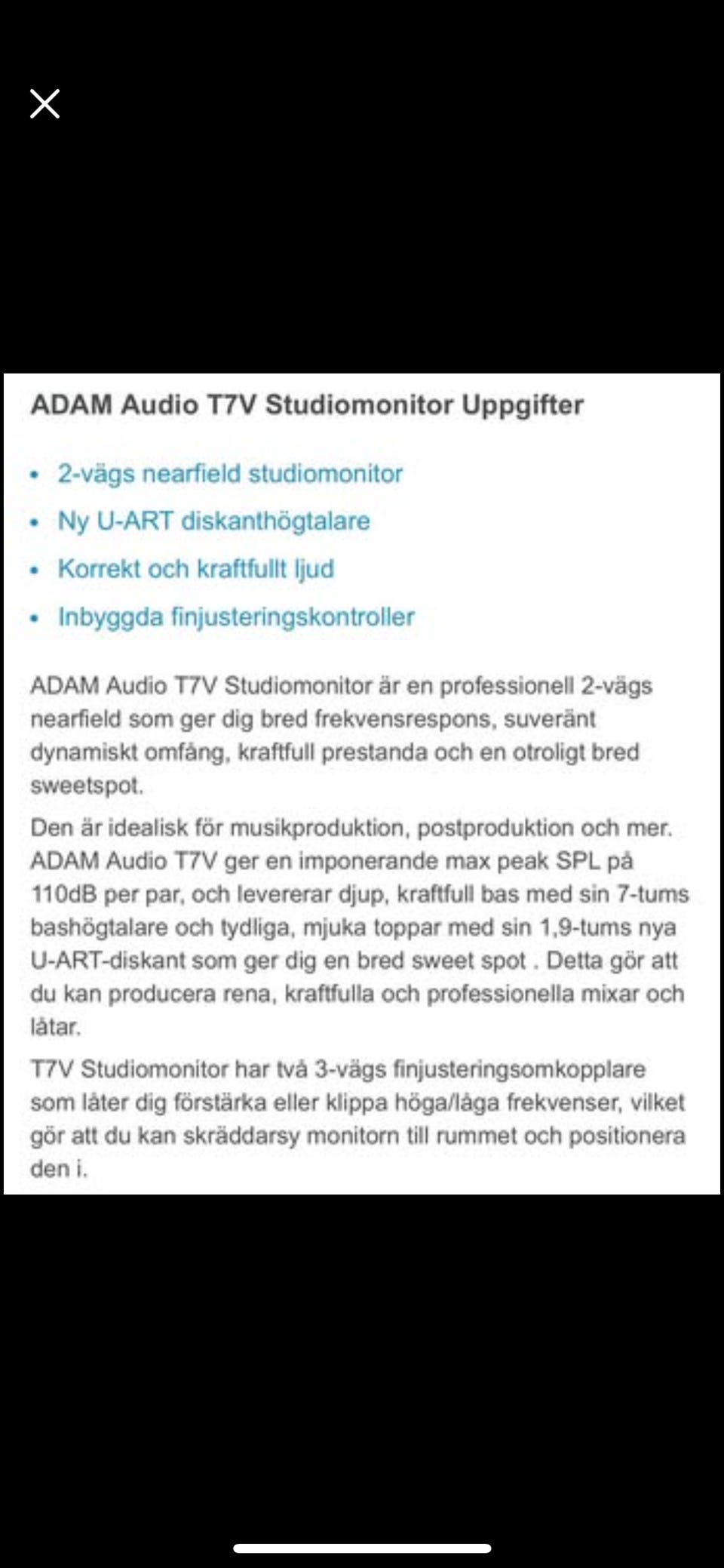Tap the black area above the content panel
Image resolution: width=724 pixels, height=1568 pixels.
pyautogui.click(x=362, y=249)
